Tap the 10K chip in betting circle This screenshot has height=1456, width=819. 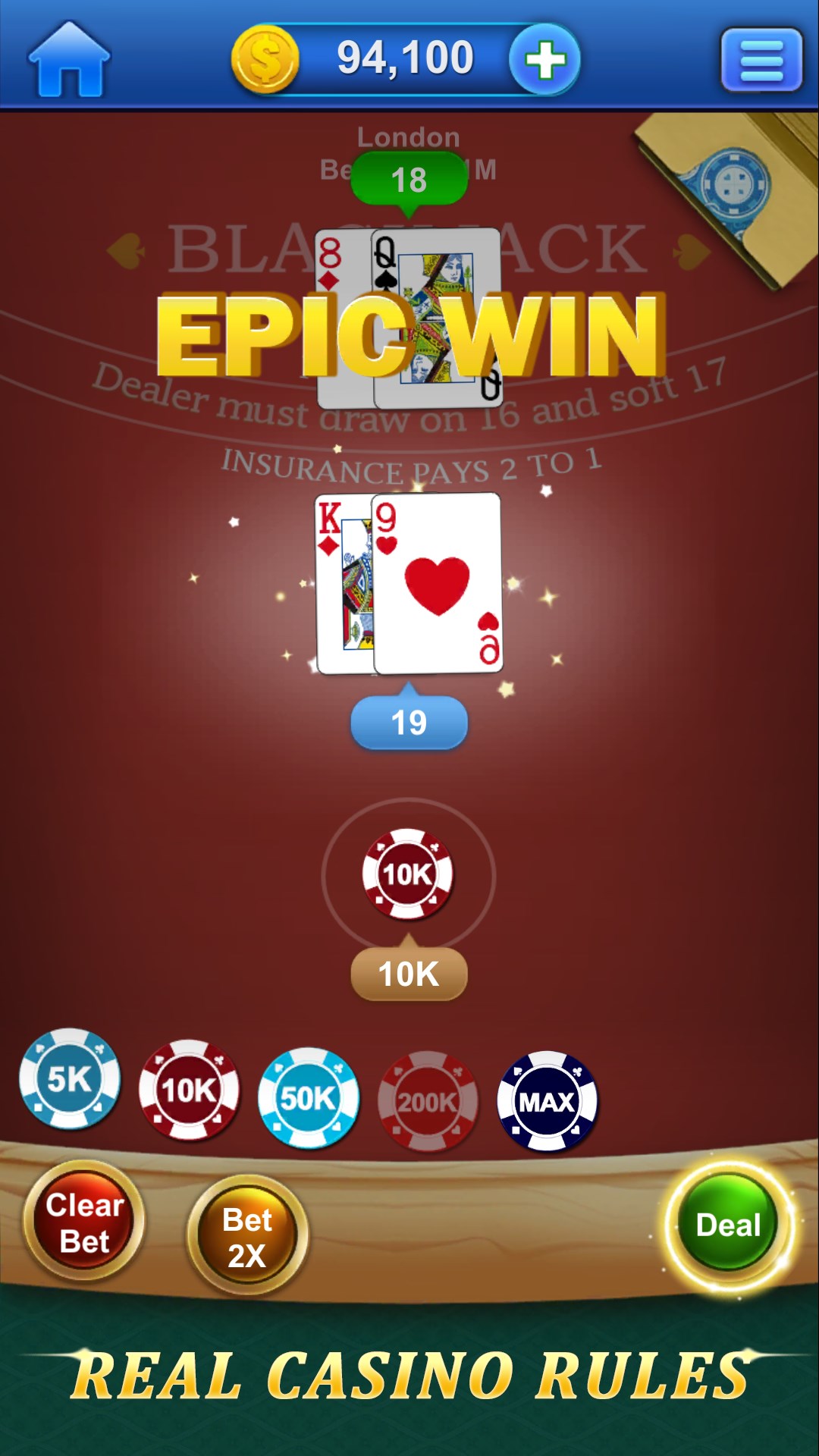[x=408, y=874]
